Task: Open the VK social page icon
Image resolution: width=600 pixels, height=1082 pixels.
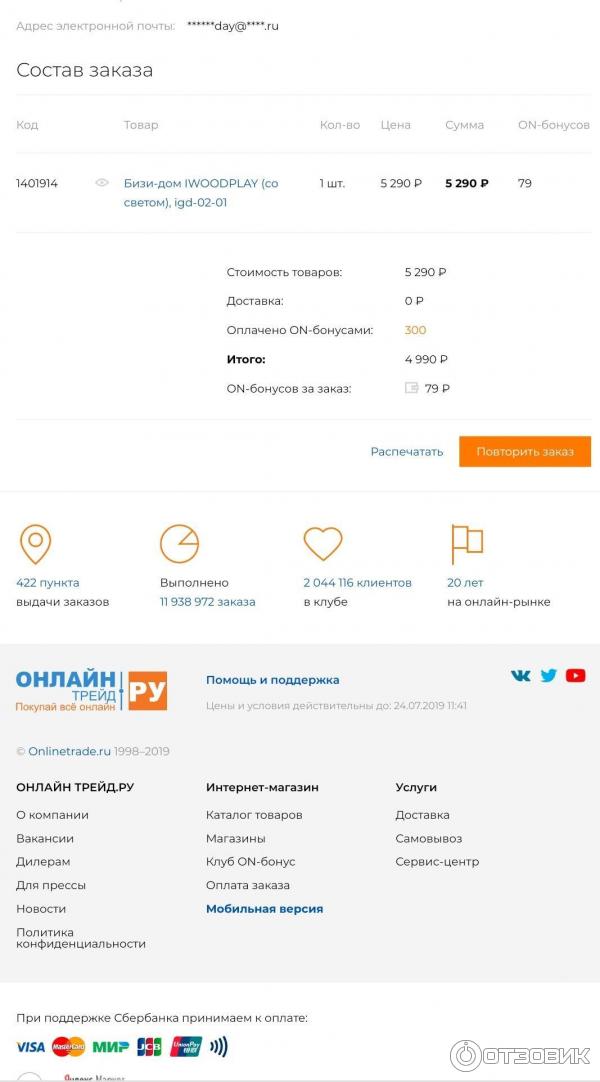Action: pyautogui.click(x=520, y=676)
